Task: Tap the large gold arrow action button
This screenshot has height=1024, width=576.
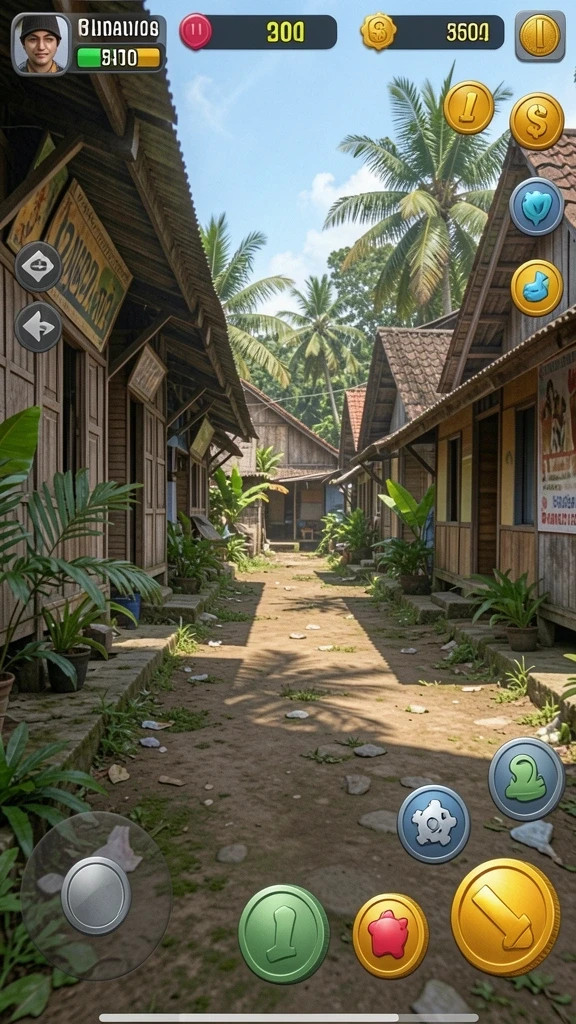Action: (505, 916)
